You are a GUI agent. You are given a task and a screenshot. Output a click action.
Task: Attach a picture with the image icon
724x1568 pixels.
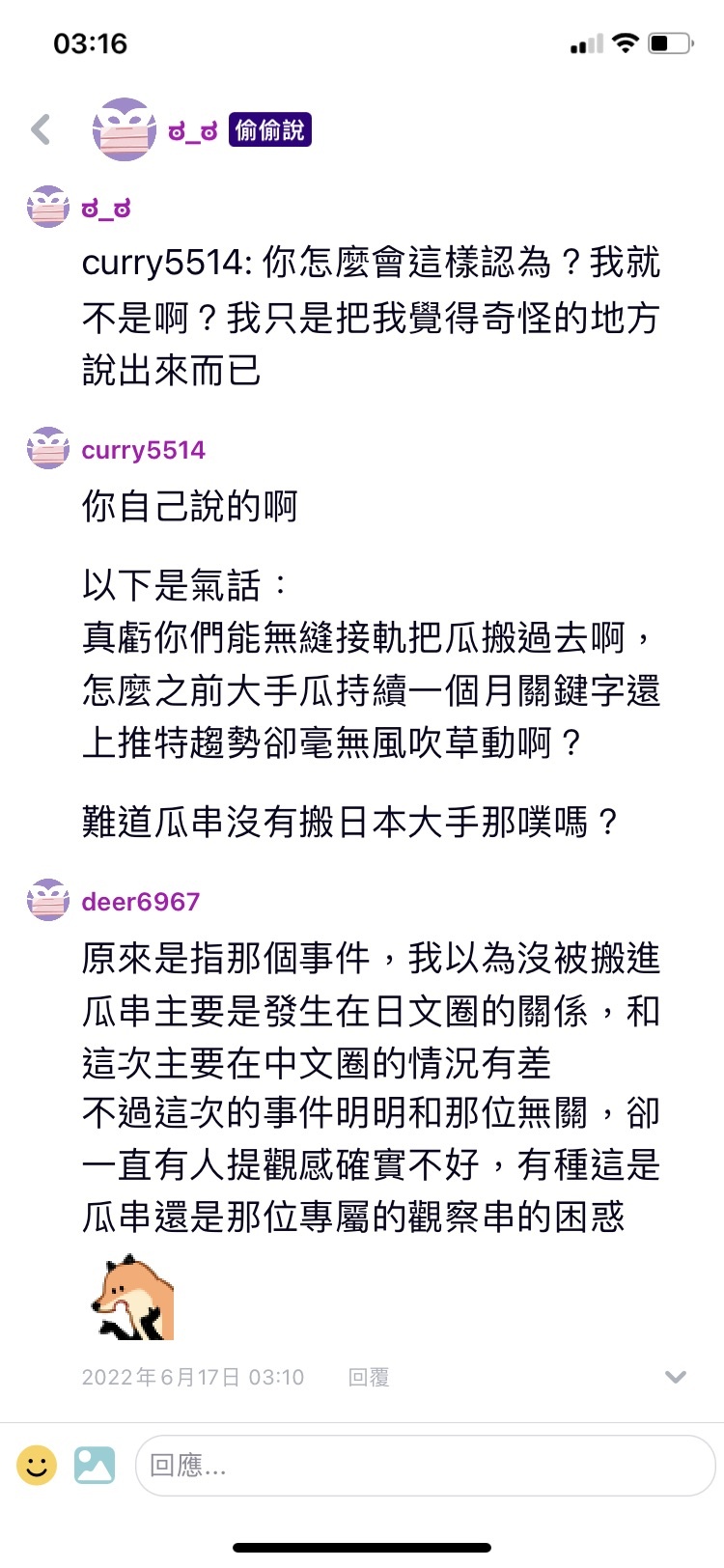point(95,1466)
